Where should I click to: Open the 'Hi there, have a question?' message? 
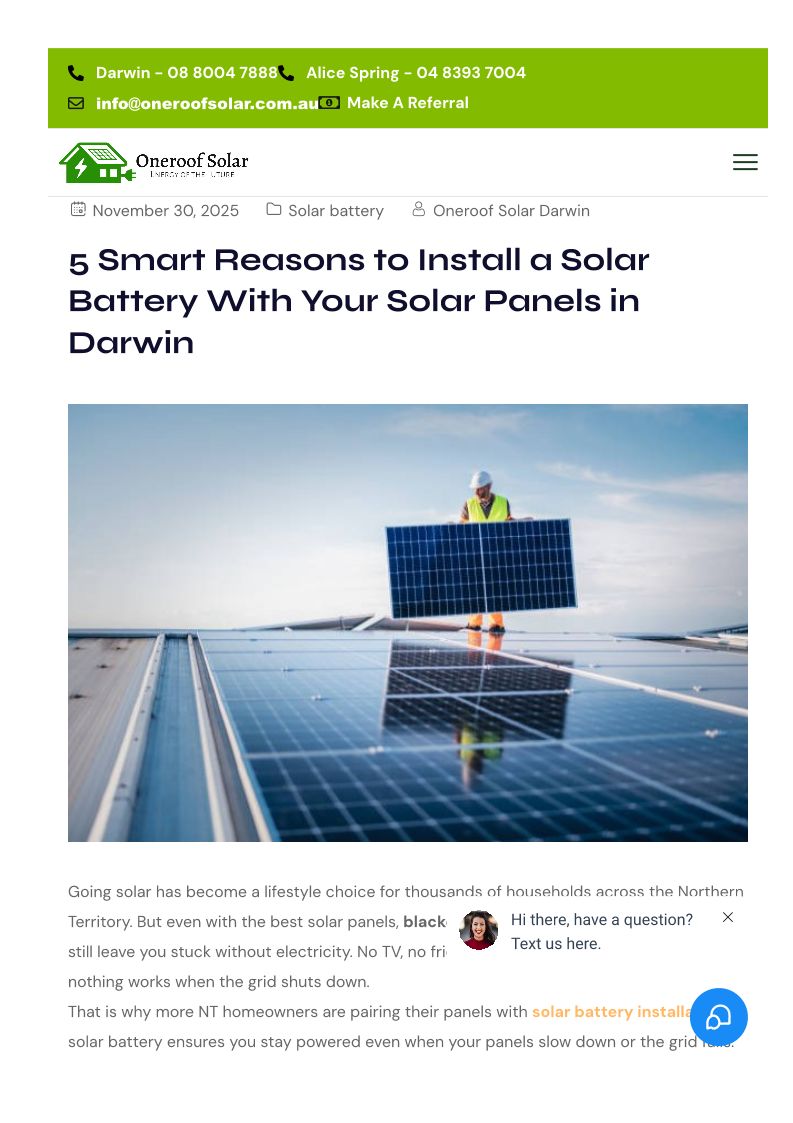[x=600, y=931]
